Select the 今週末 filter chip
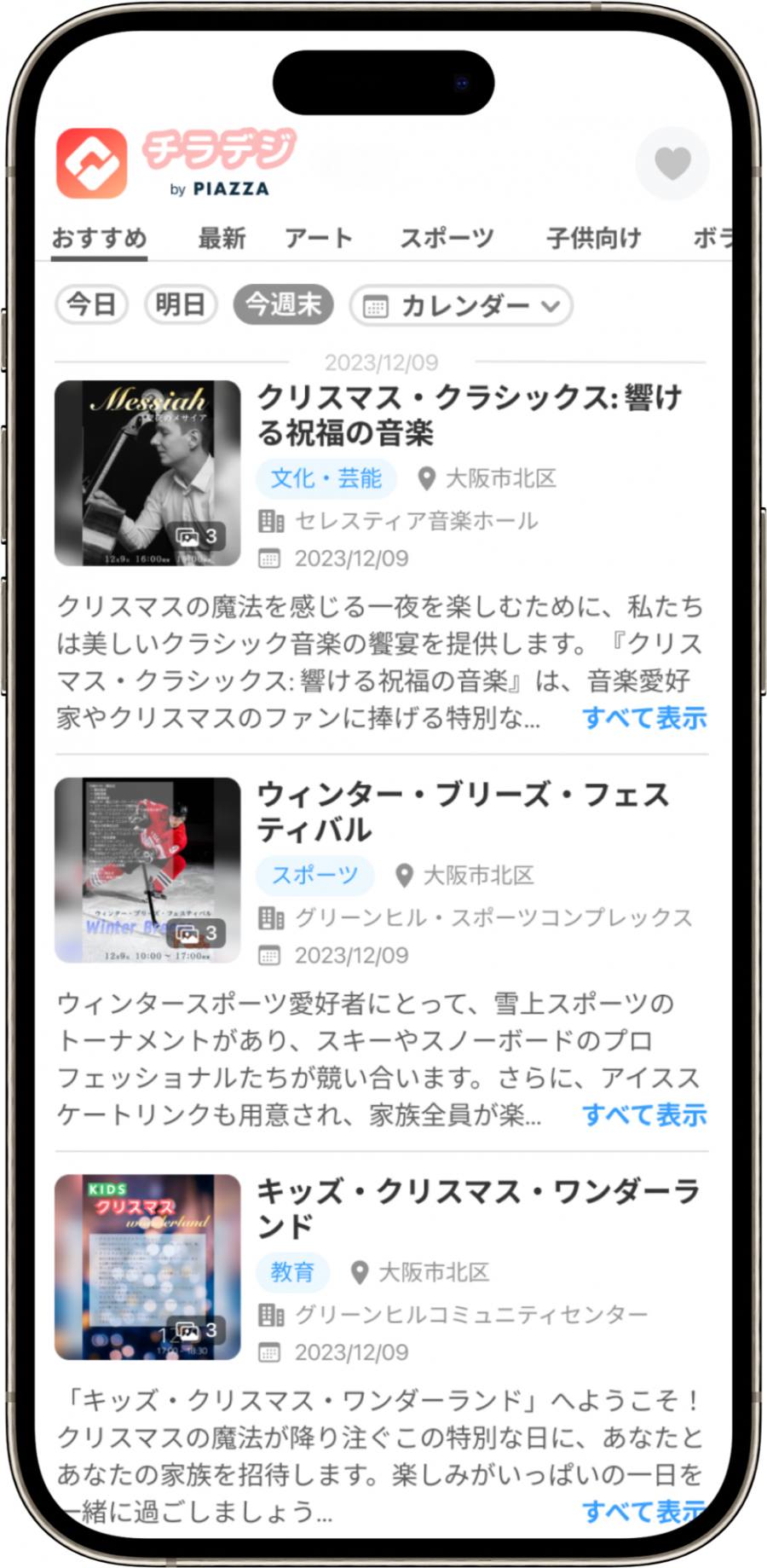This screenshot has width=767, height=1568. [283, 304]
